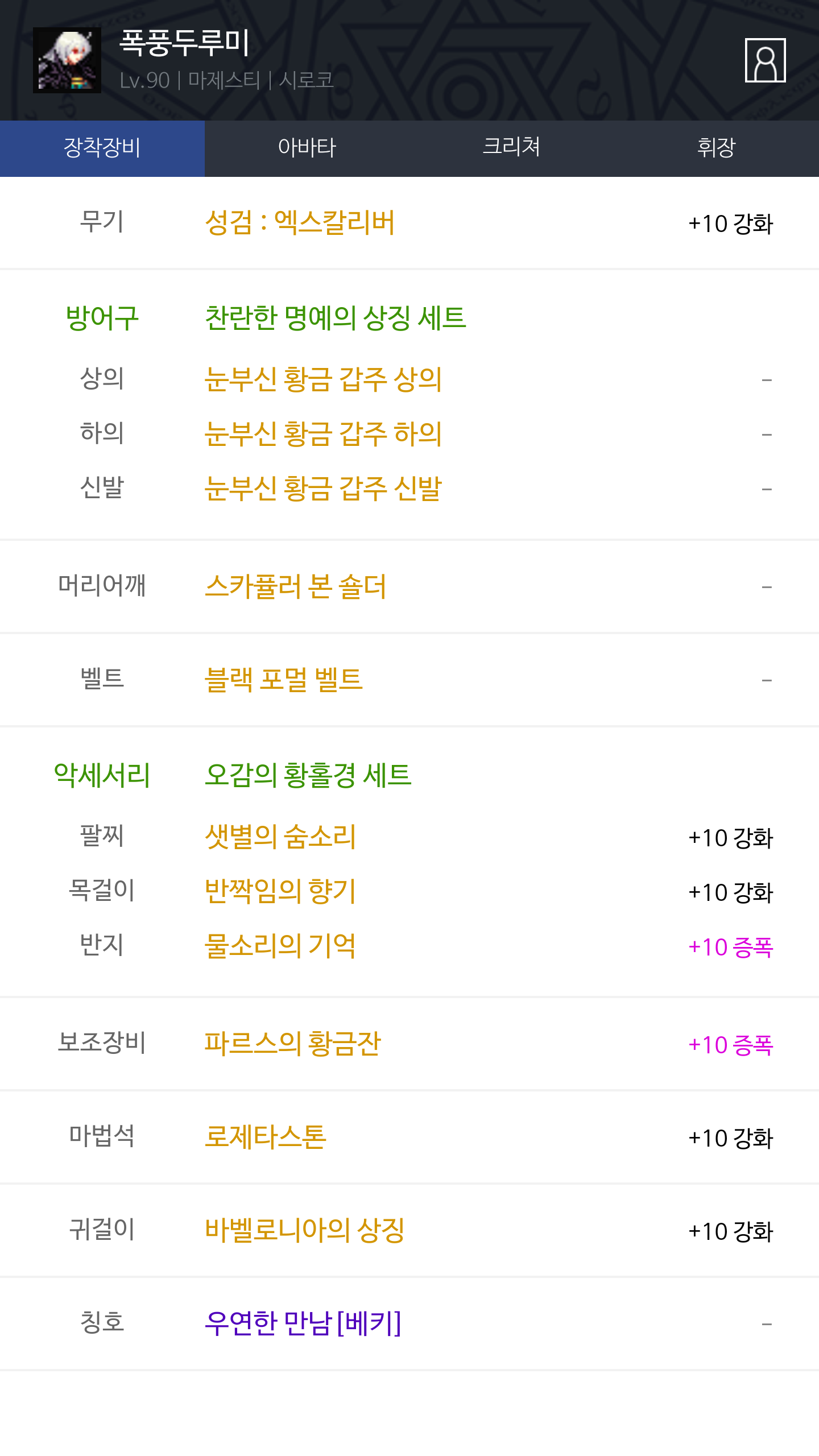Open magic stone 로제타스톤
The image size is (819, 1456).
pos(266,1137)
